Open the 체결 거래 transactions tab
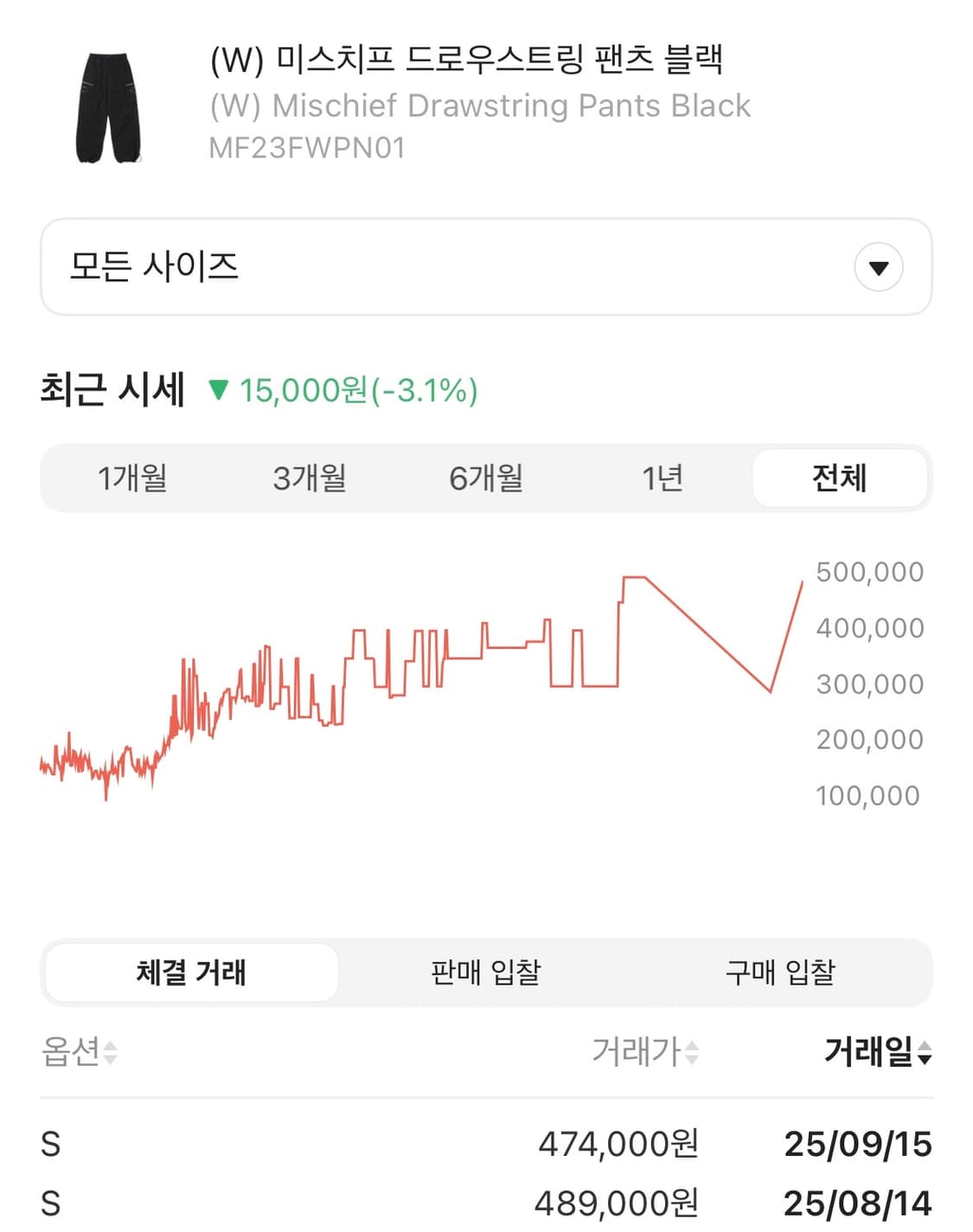973x1232 pixels. (191, 972)
